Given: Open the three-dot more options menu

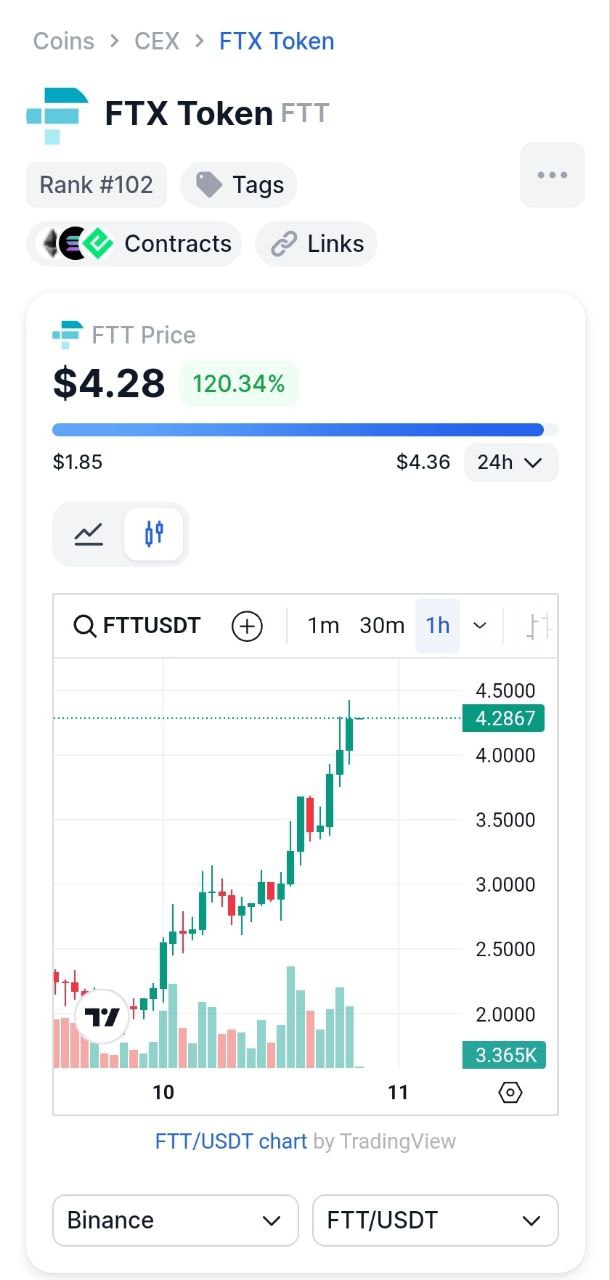Looking at the screenshot, I should point(552,175).
